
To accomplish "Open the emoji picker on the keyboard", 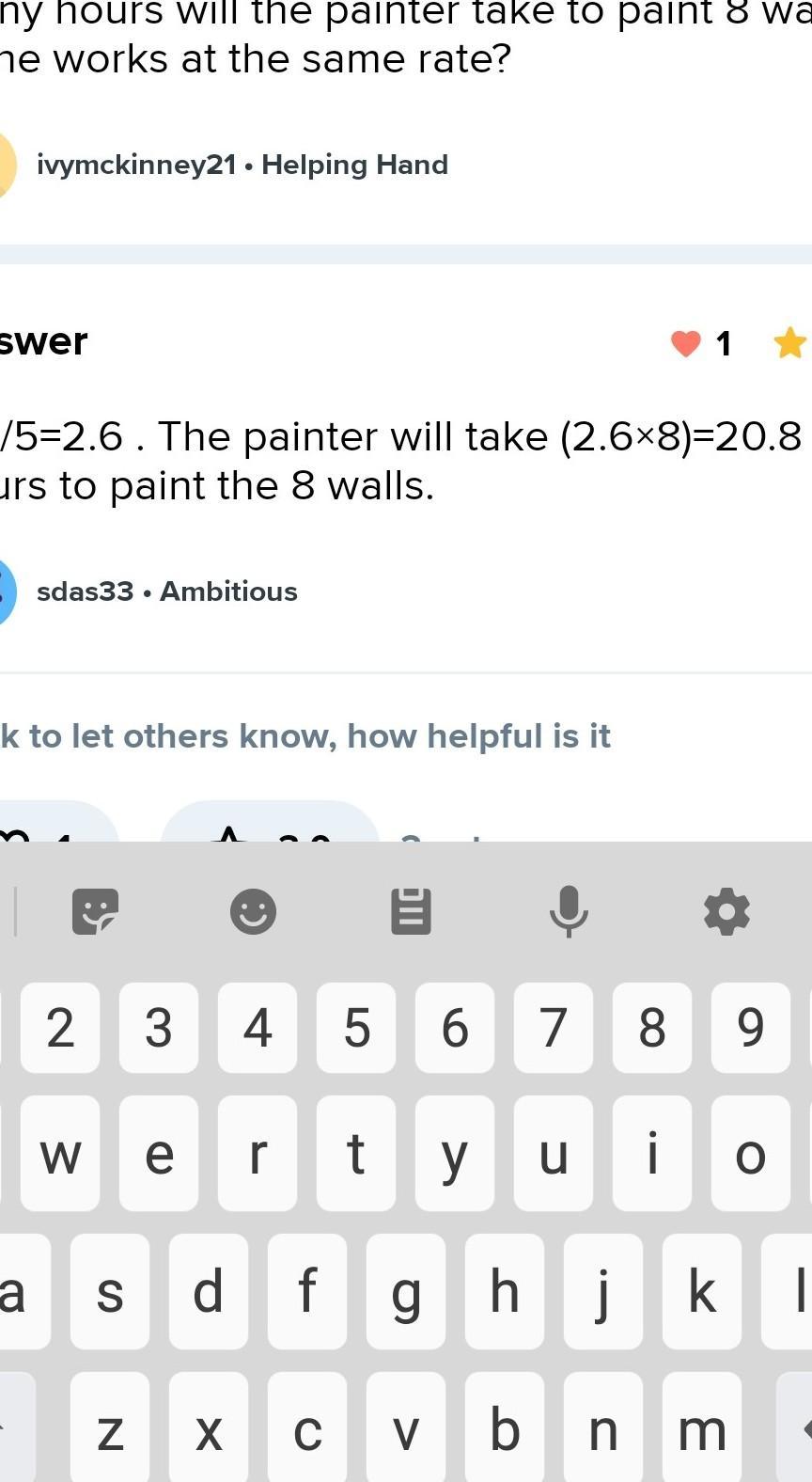I will (253, 911).
